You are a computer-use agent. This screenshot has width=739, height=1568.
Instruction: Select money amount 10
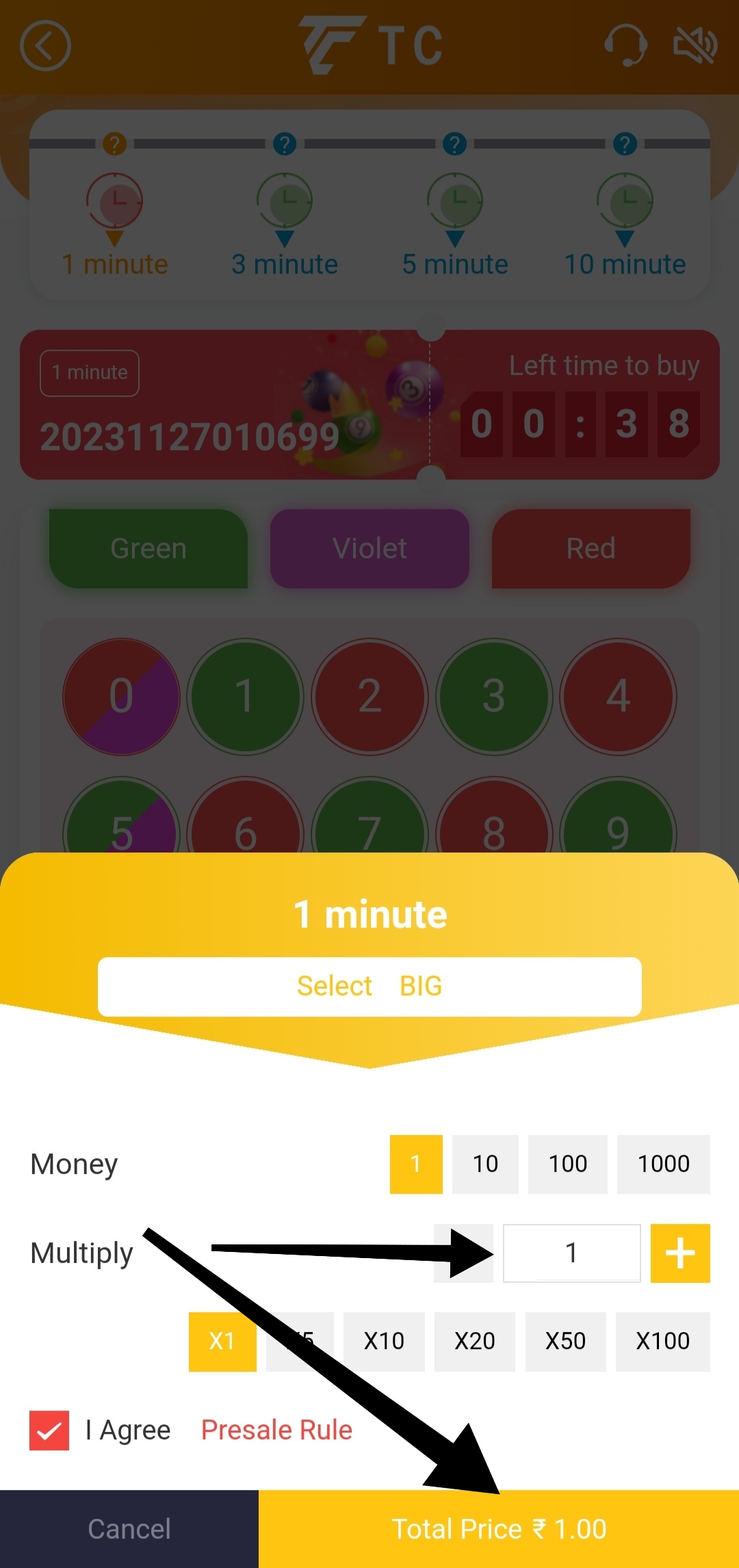[x=485, y=1164]
